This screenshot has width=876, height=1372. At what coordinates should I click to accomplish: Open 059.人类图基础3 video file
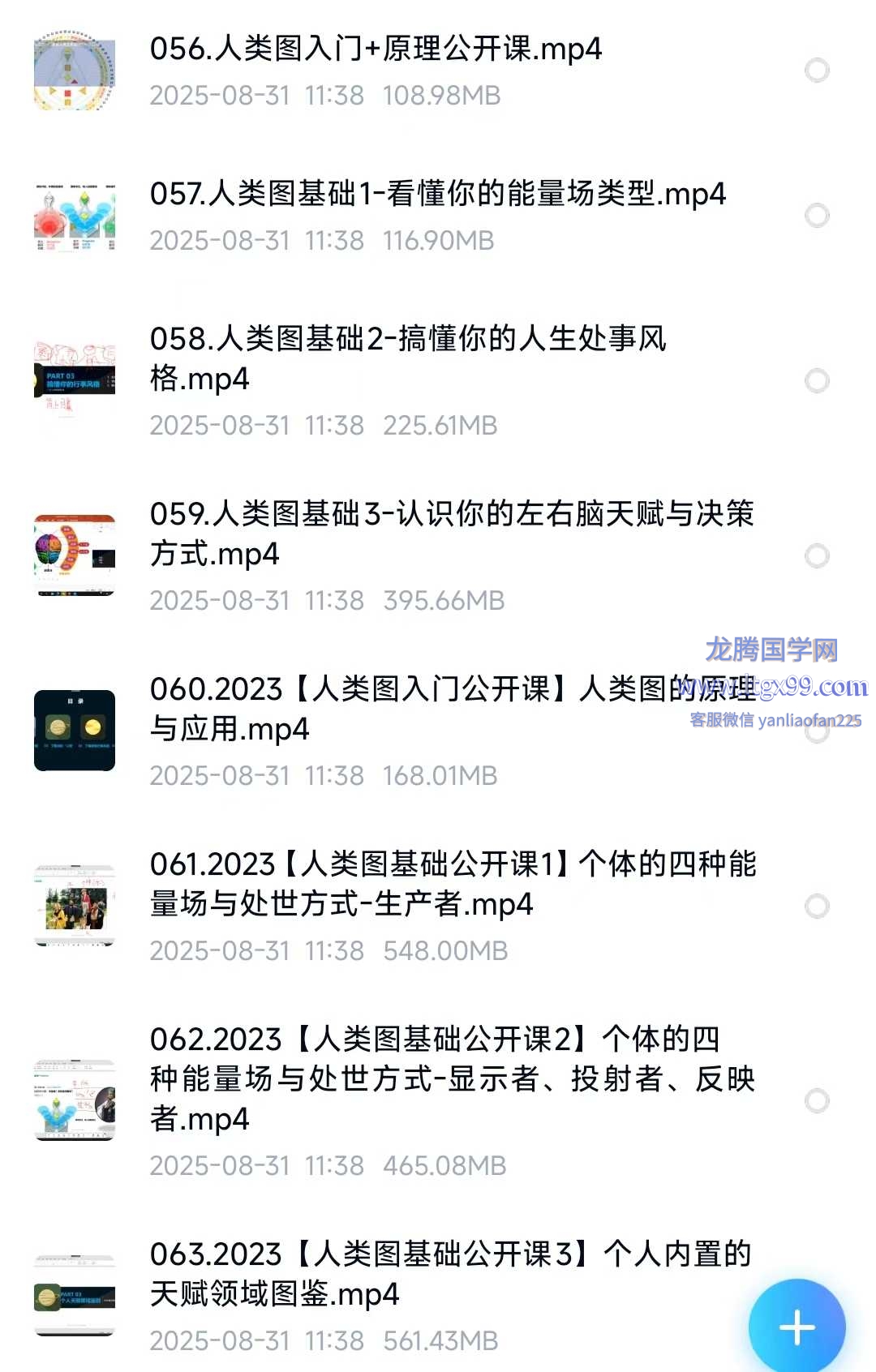[x=451, y=533]
